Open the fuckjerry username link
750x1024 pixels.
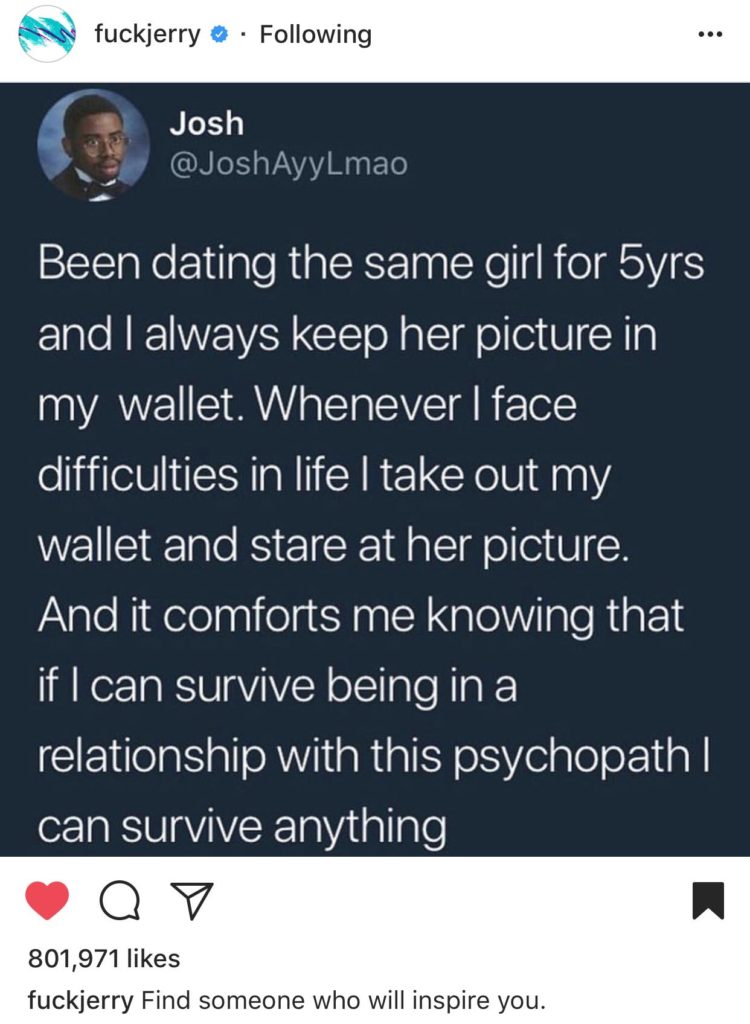[x=149, y=35]
